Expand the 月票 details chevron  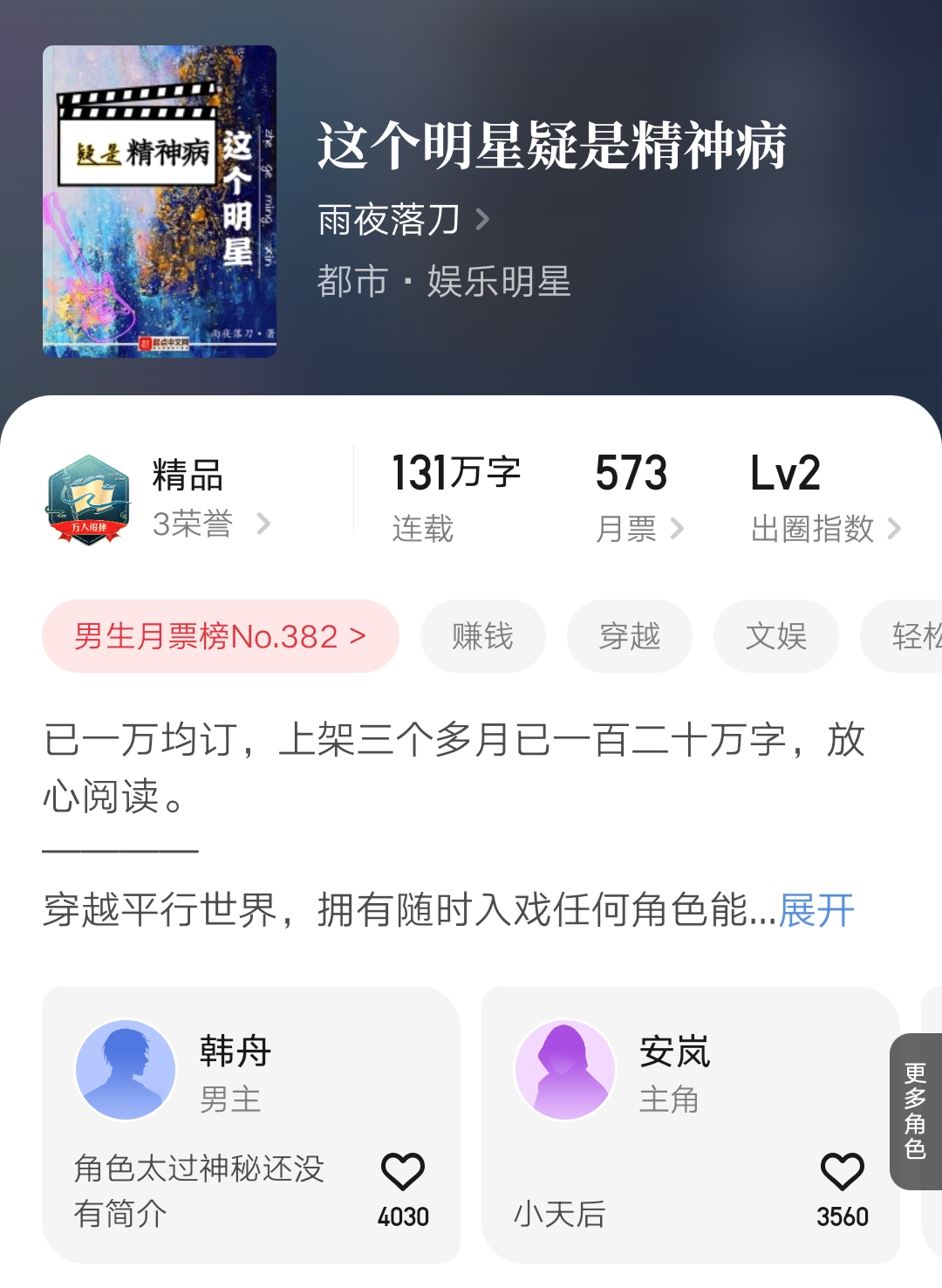pos(678,529)
